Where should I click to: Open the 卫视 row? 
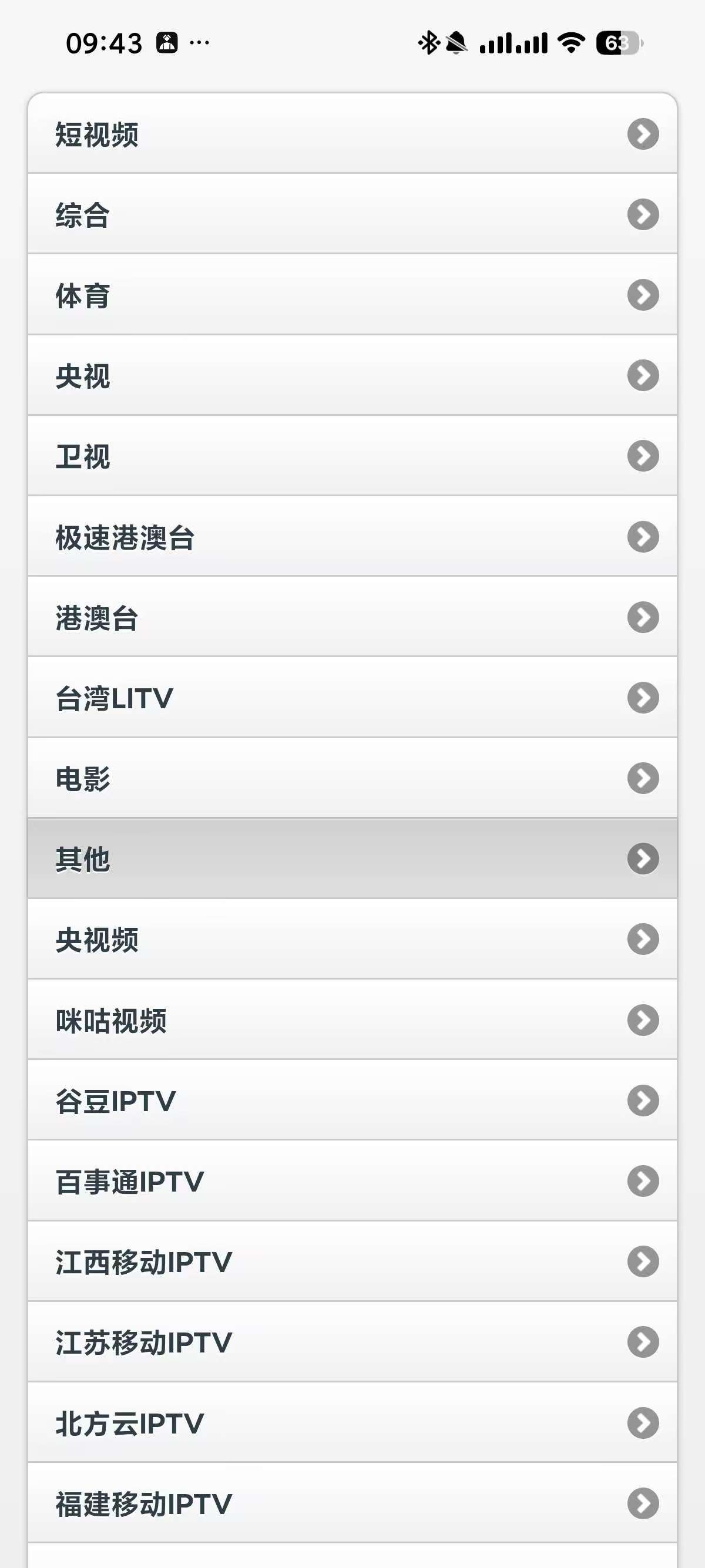click(352, 456)
